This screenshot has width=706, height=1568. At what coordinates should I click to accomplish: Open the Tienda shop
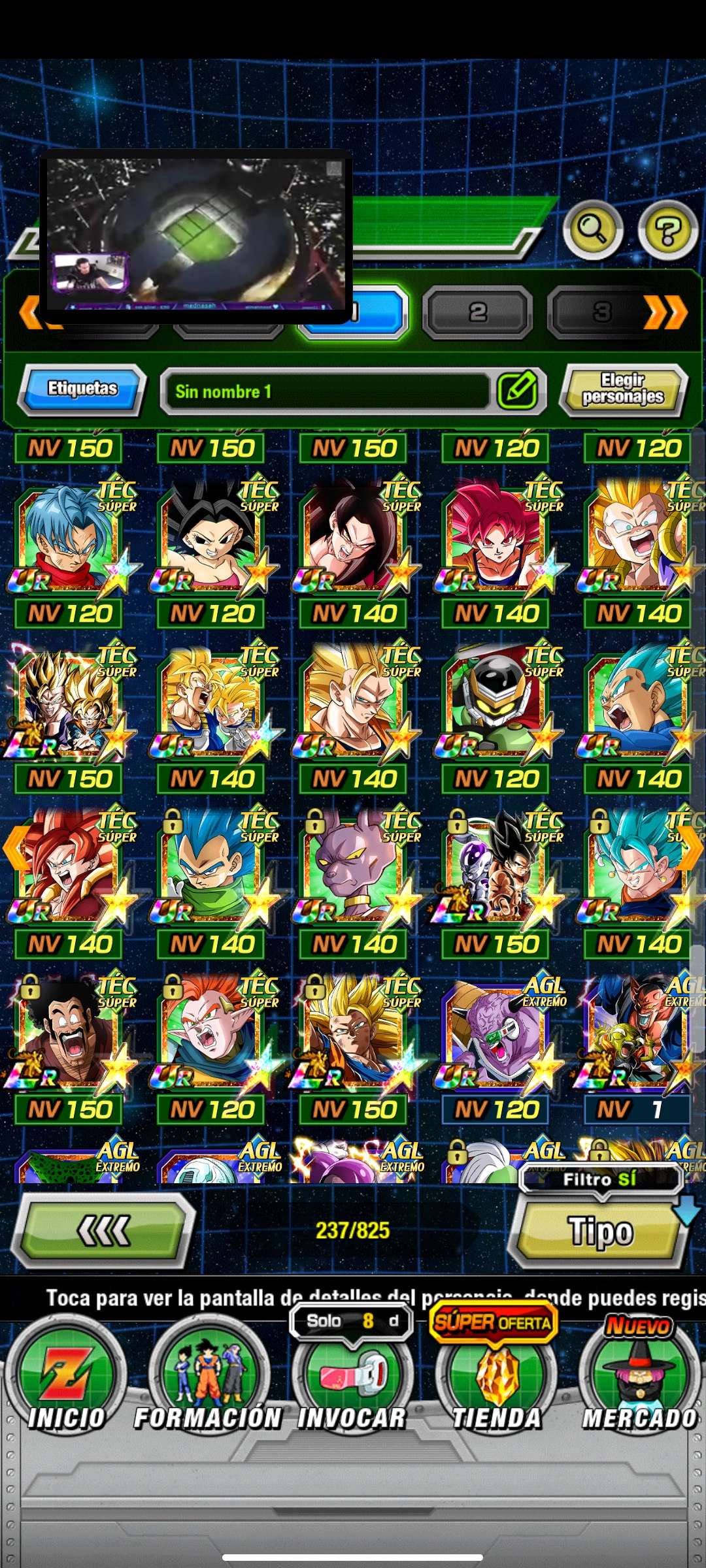point(497,1379)
